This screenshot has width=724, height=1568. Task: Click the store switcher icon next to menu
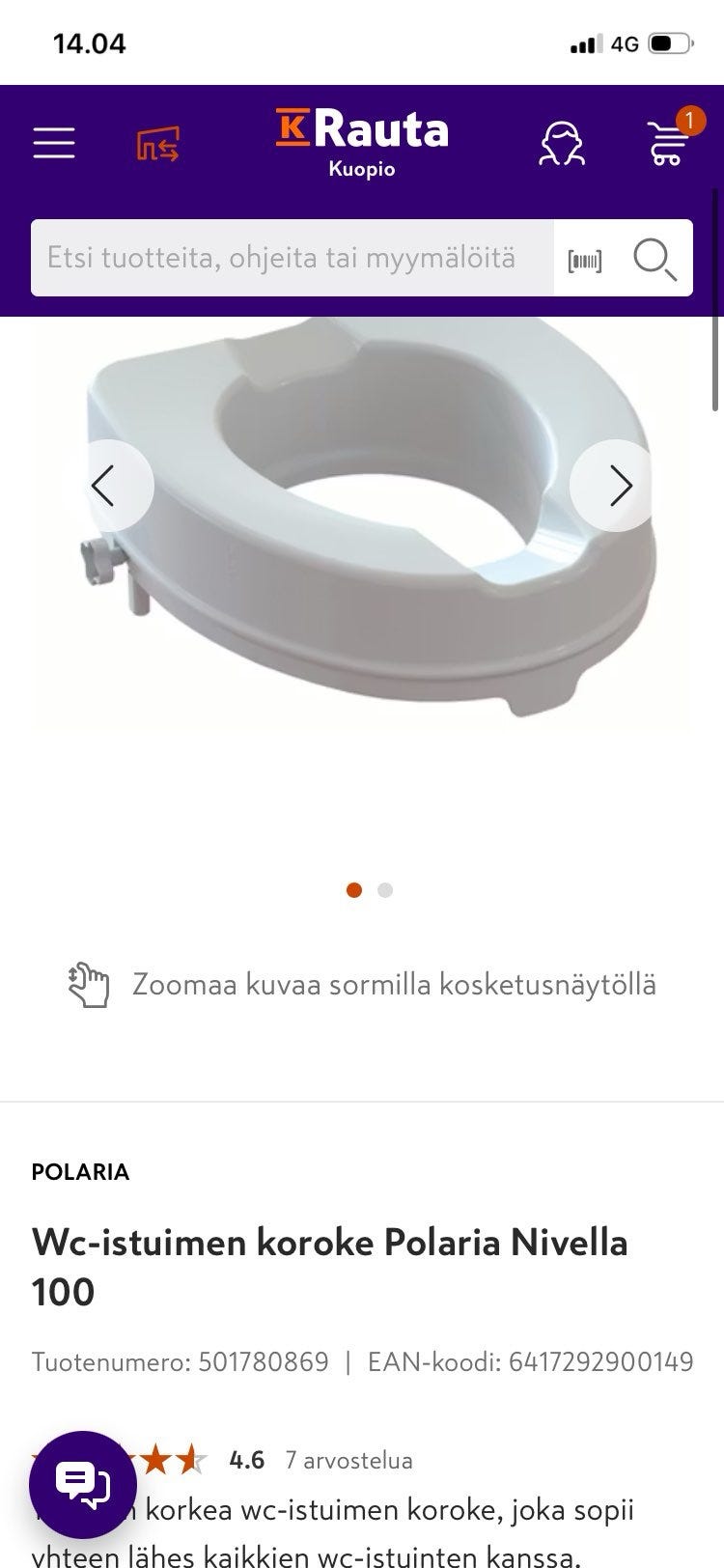point(159,142)
